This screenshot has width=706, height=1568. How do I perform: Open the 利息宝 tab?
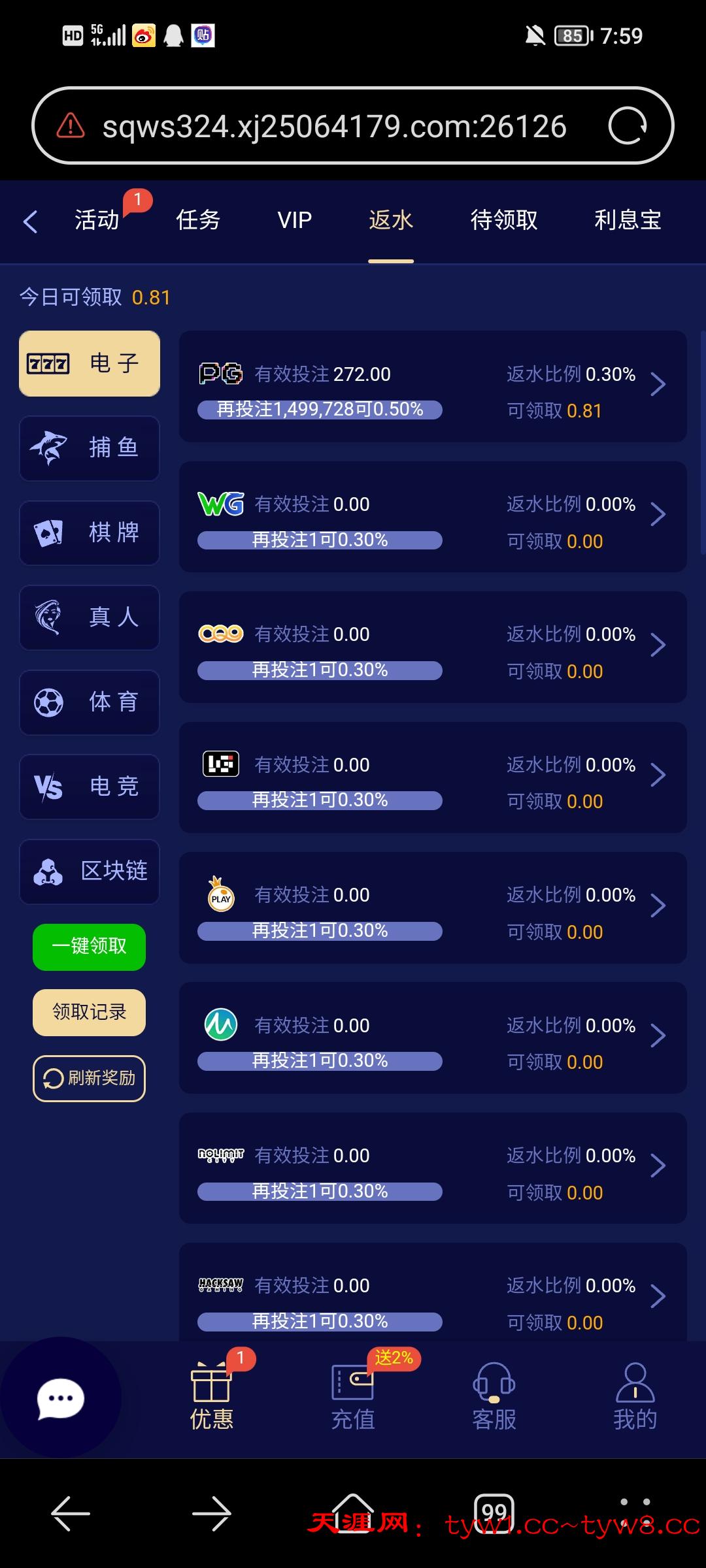(628, 220)
